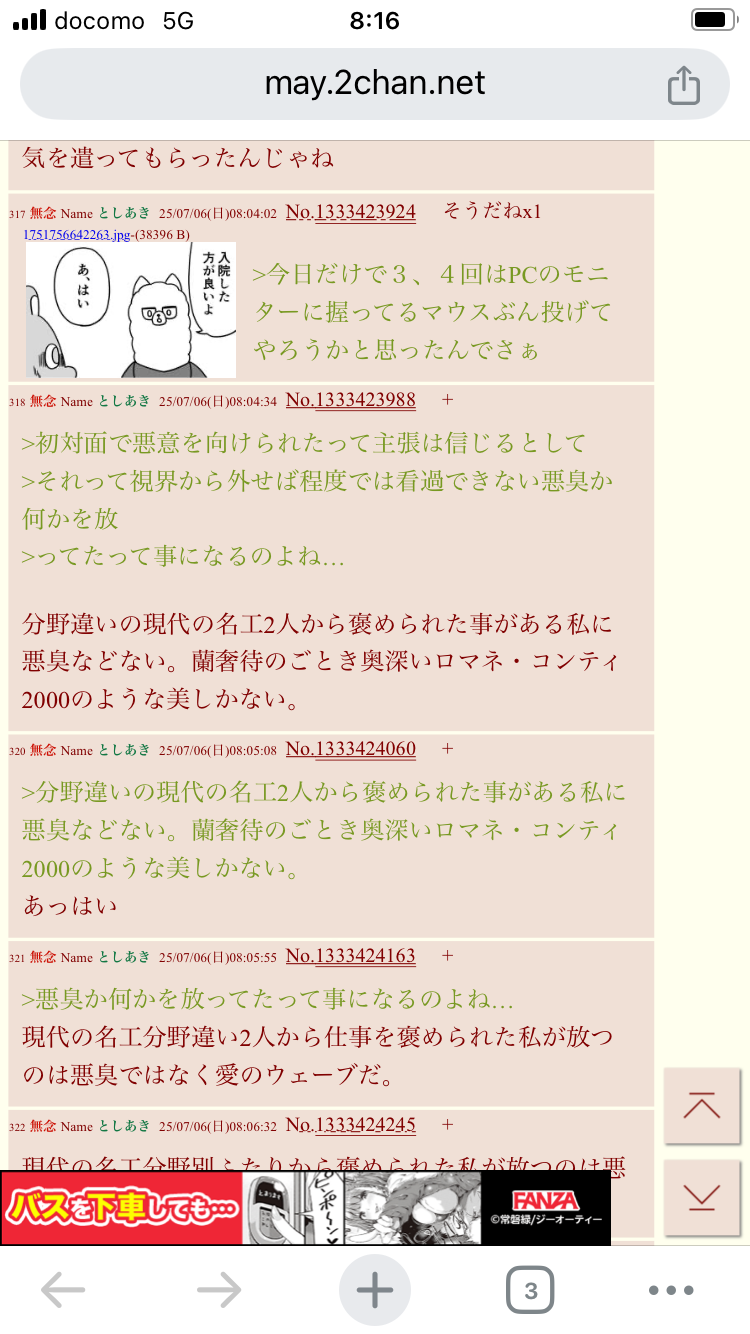Open the browser's more options menu
Screen dimensions: 750x1334
pyautogui.click(x=671, y=1290)
